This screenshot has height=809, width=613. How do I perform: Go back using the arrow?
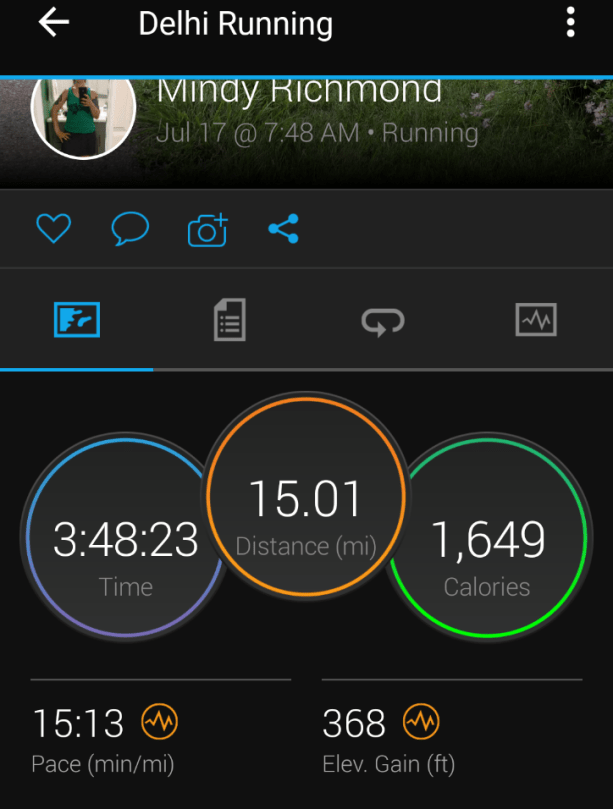[54, 23]
